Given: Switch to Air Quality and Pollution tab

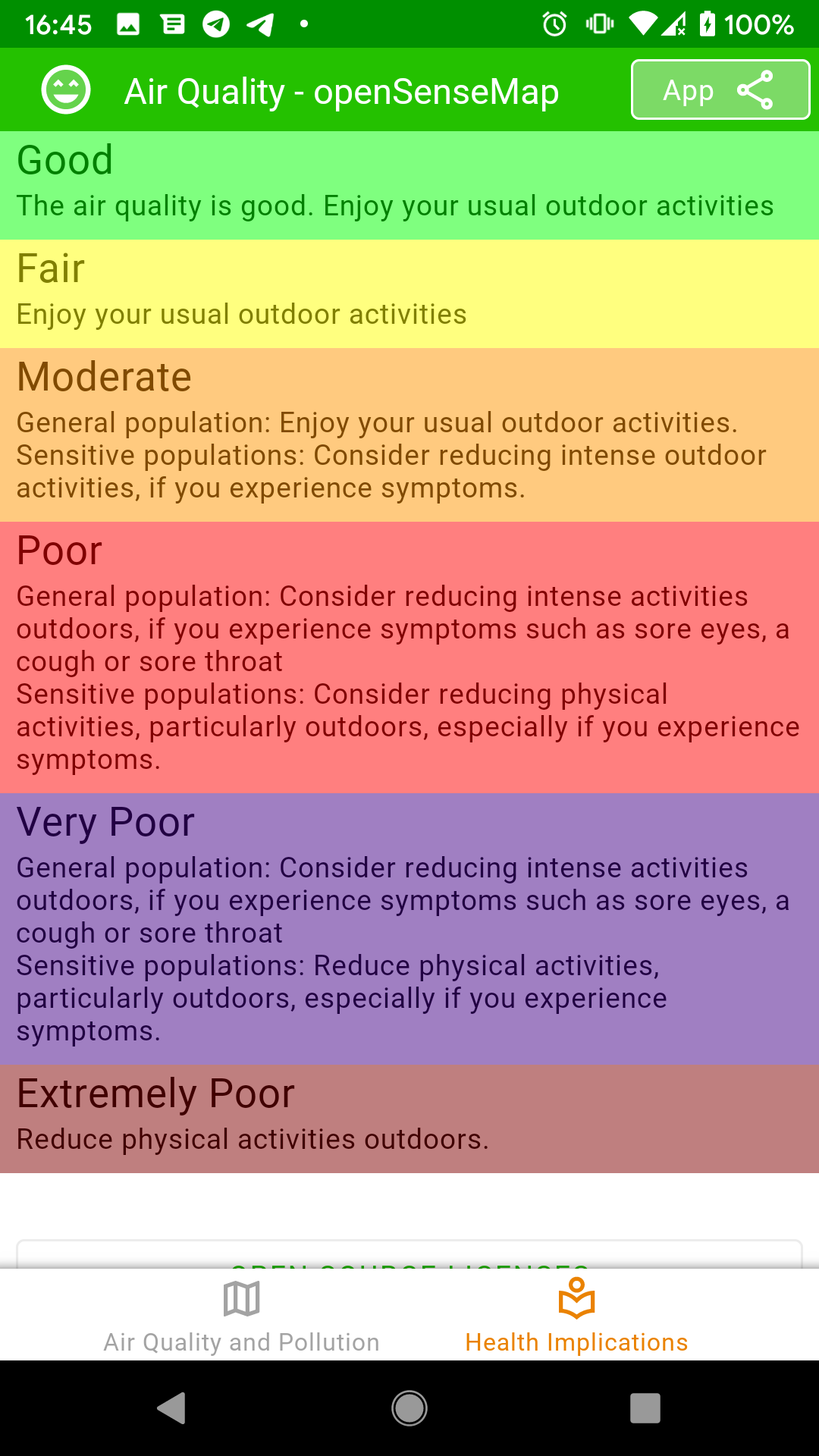Looking at the screenshot, I should point(241,1316).
